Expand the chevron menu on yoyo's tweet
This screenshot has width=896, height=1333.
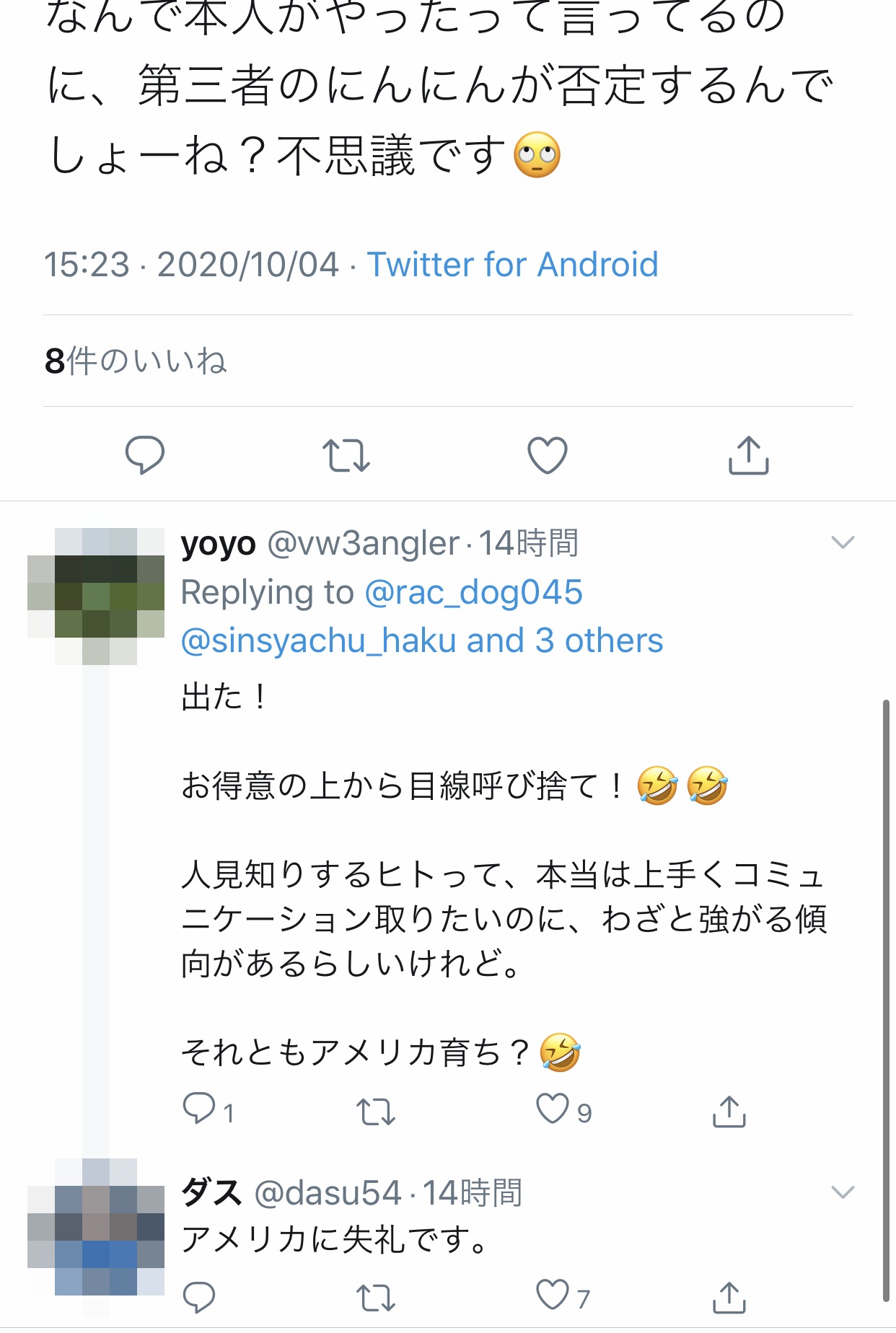(x=843, y=542)
